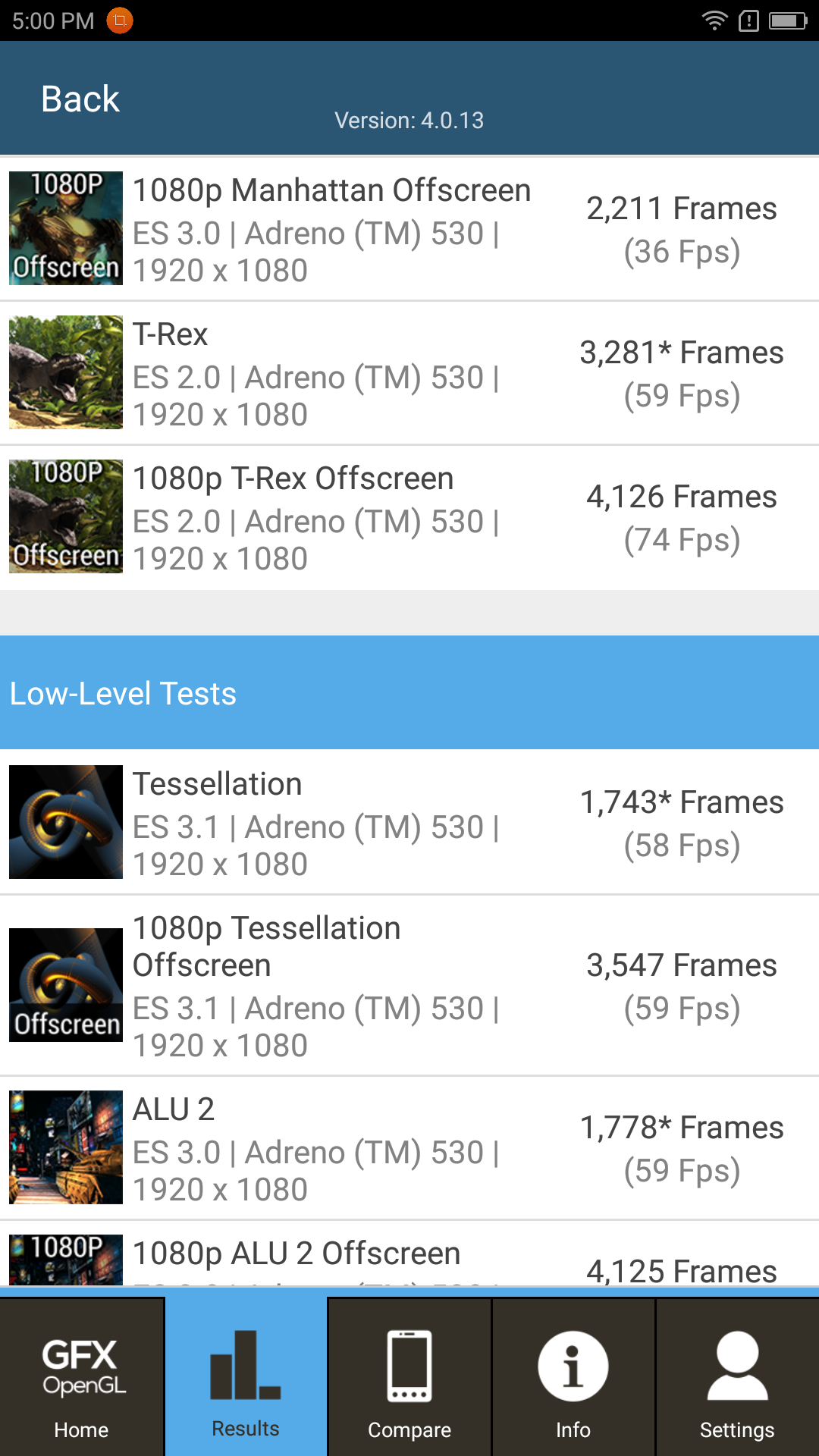This screenshot has height=1456, width=819.
Task: Switch to the Compare tab
Action: pyautogui.click(x=409, y=1376)
